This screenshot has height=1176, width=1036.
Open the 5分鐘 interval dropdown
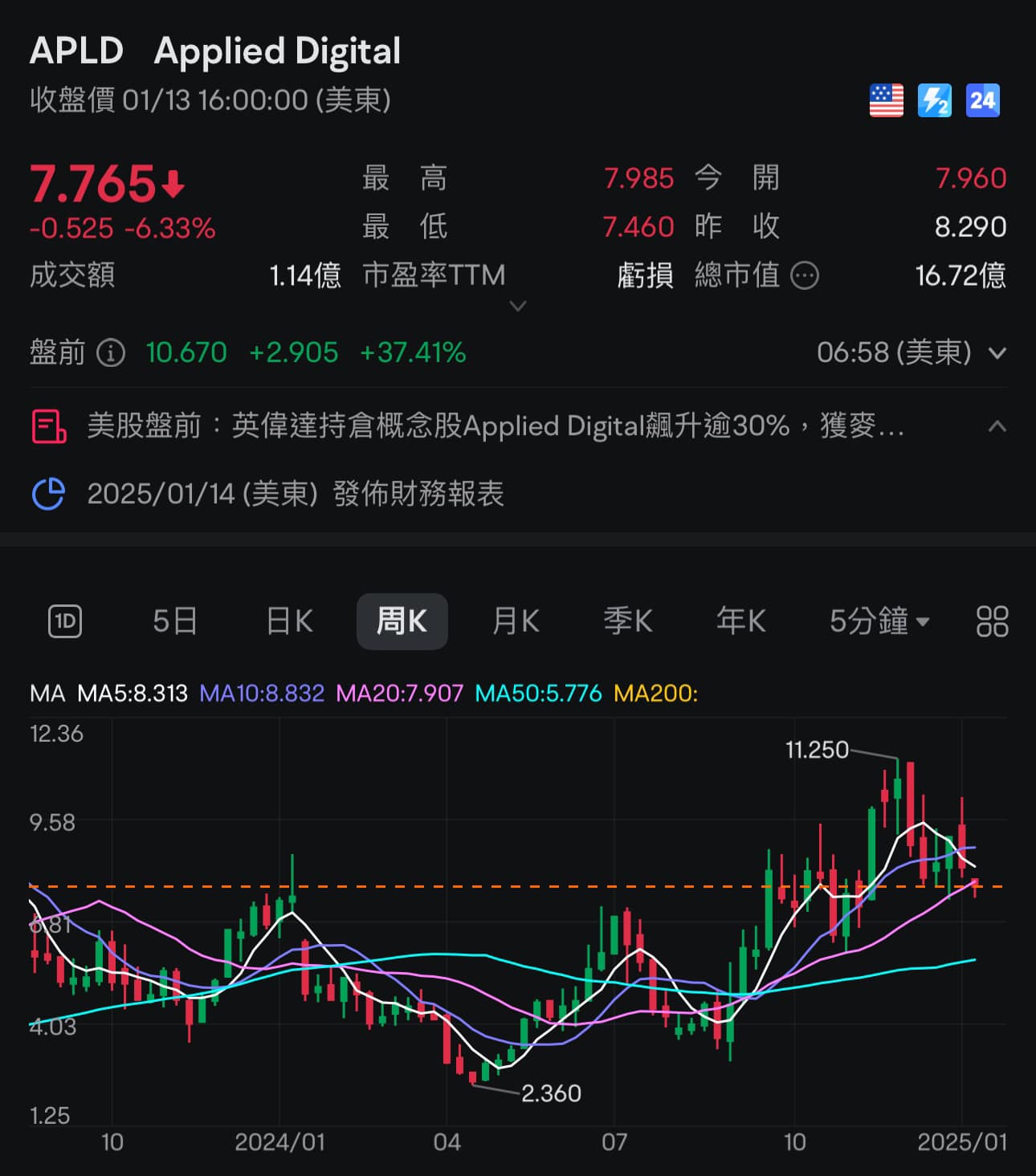(879, 621)
